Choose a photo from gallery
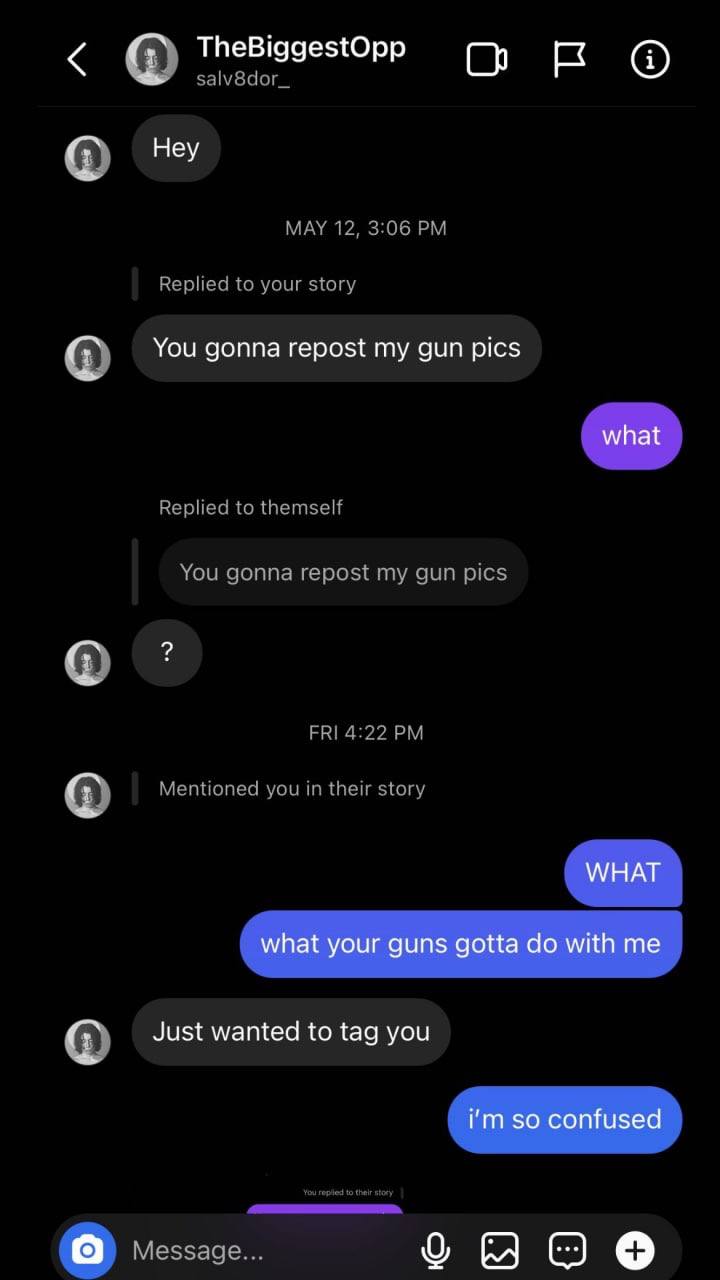 click(x=500, y=1250)
